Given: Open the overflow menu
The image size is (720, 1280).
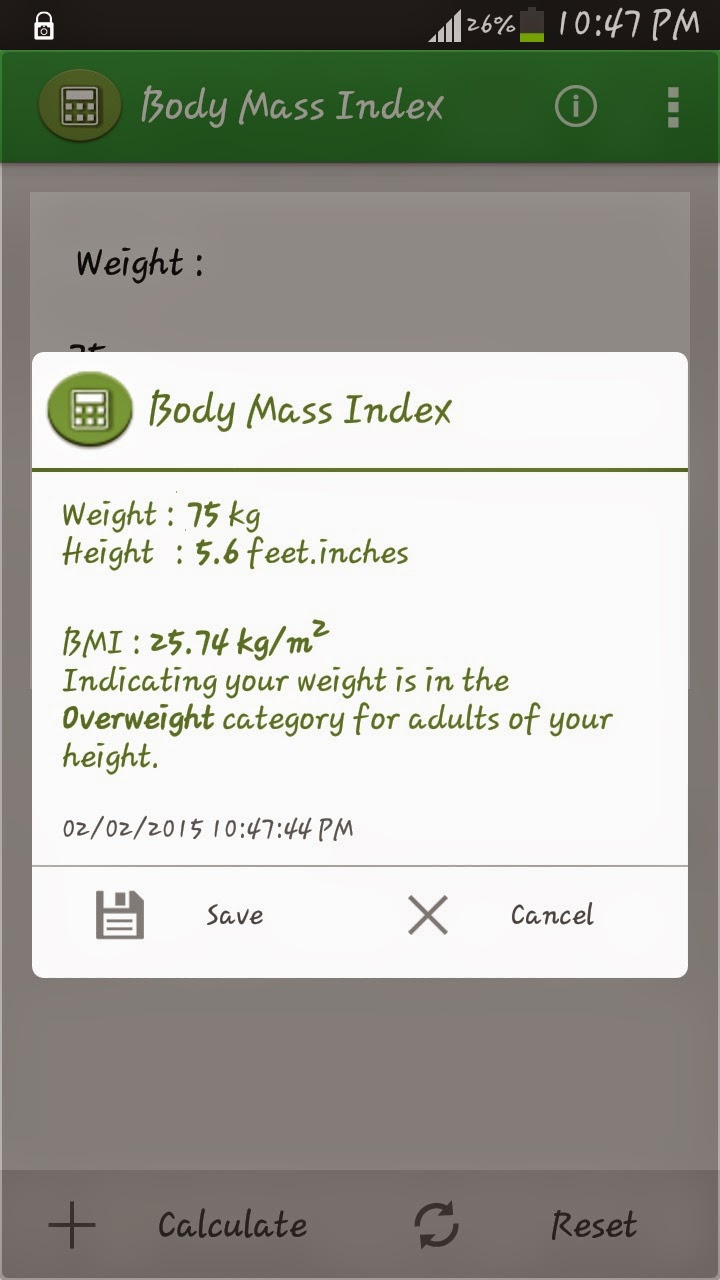Looking at the screenshot, I should click(x=673, y=107).
